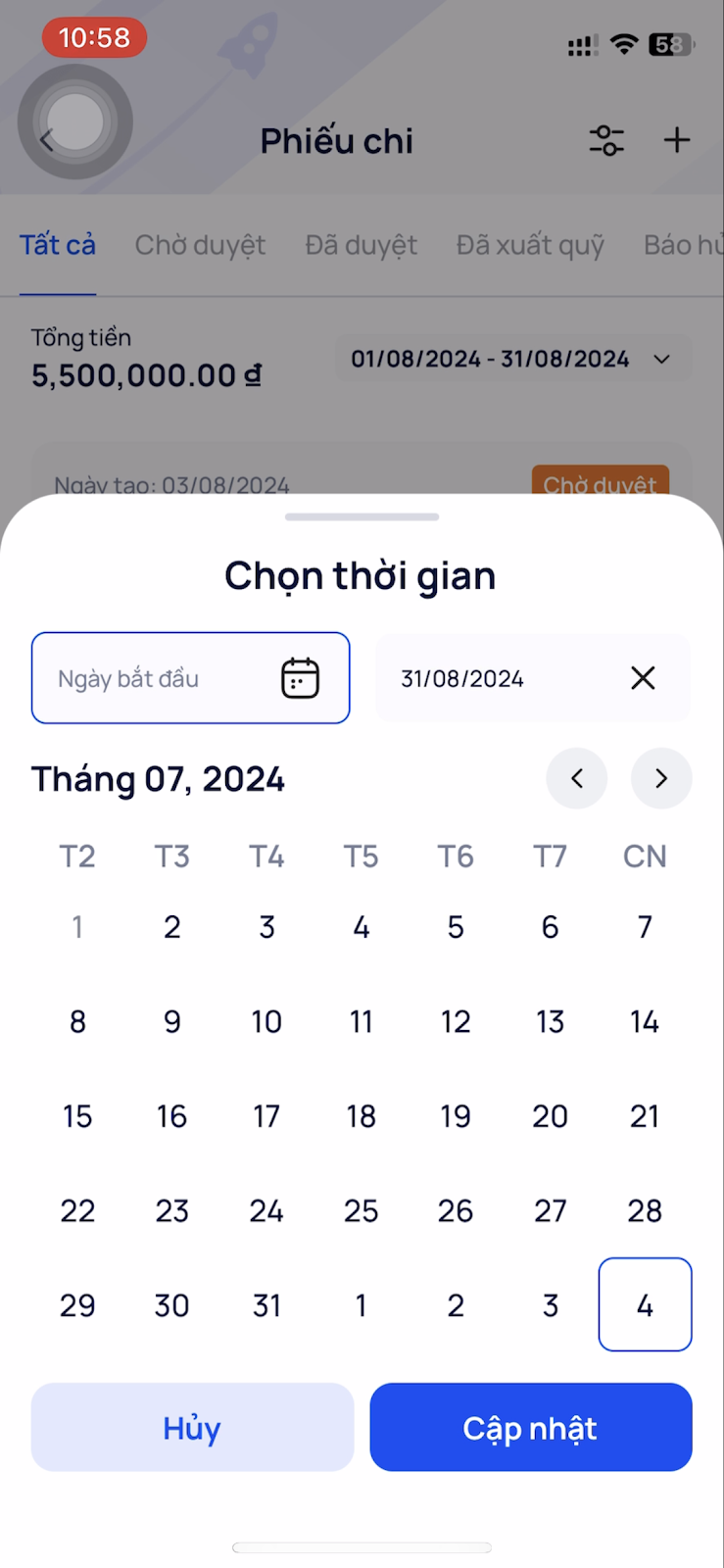Choose day 20 on the calendar
This screenshot has height=1568, width=724.
[x=550, y=1116]
